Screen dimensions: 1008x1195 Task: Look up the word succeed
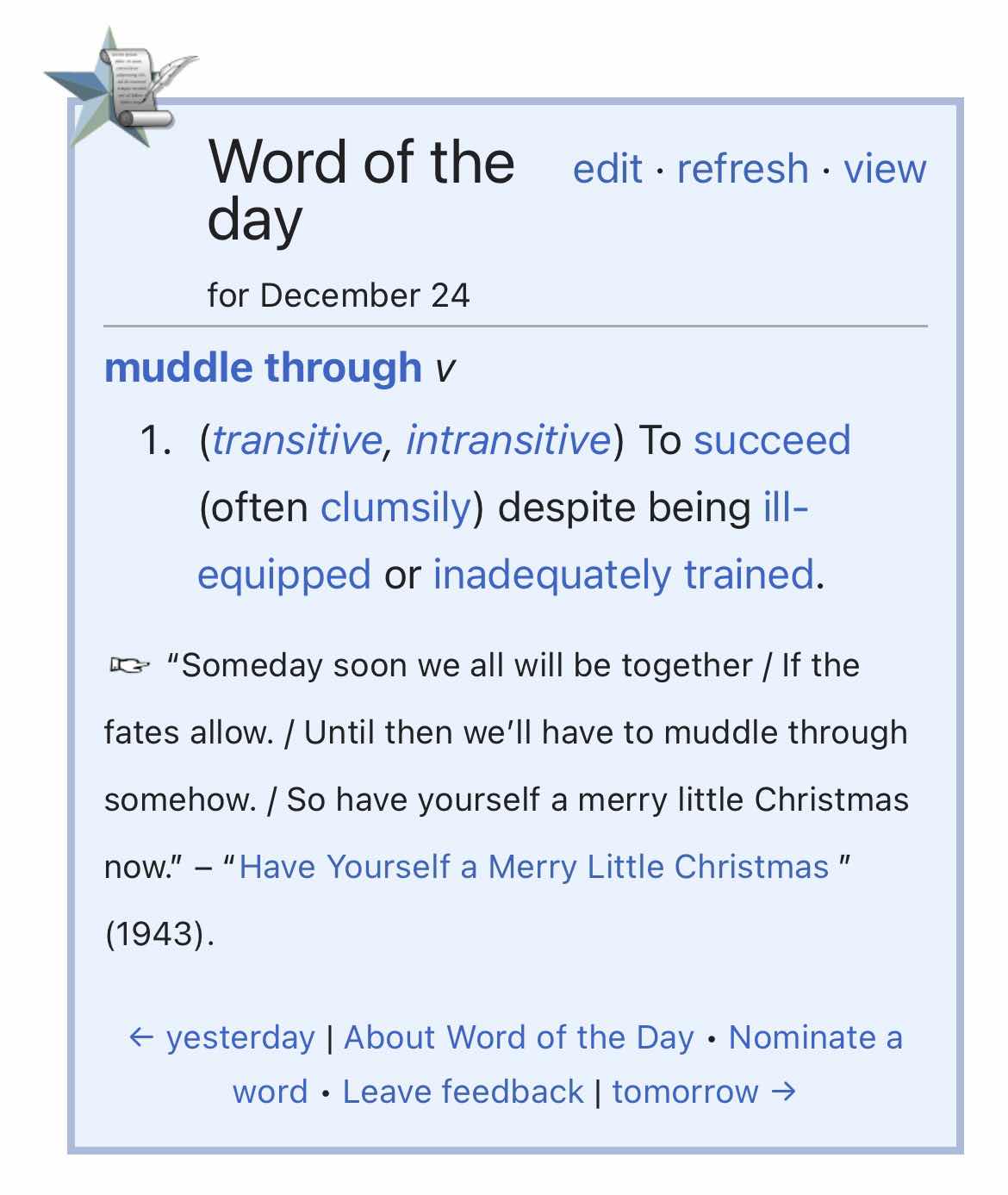(x=771, y=440)
